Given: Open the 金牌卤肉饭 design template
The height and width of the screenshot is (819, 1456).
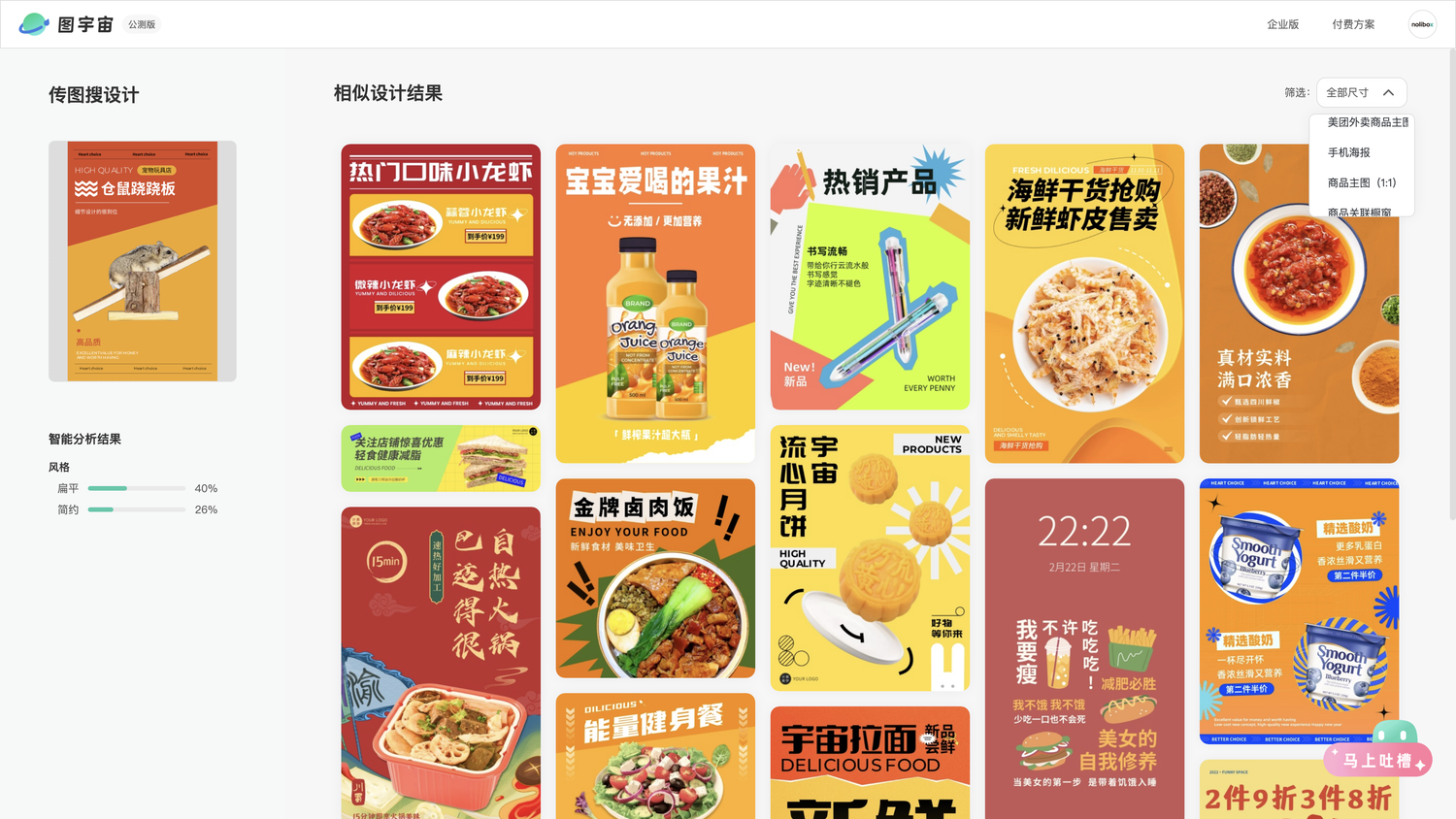Looking at the screenshot, I should tap(655, 577).
